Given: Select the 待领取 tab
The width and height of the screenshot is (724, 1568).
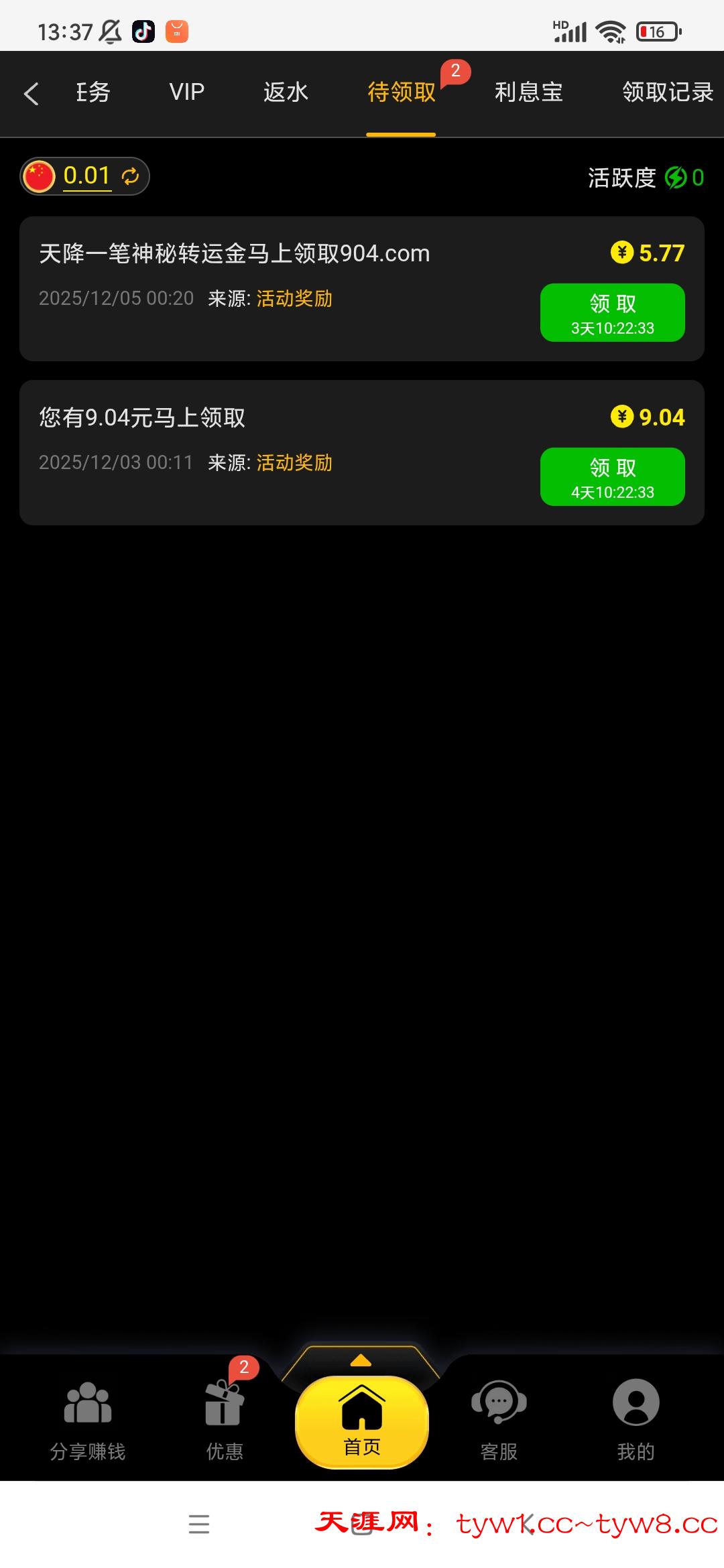Looking at the screenshot, I should tap(401, 92).
